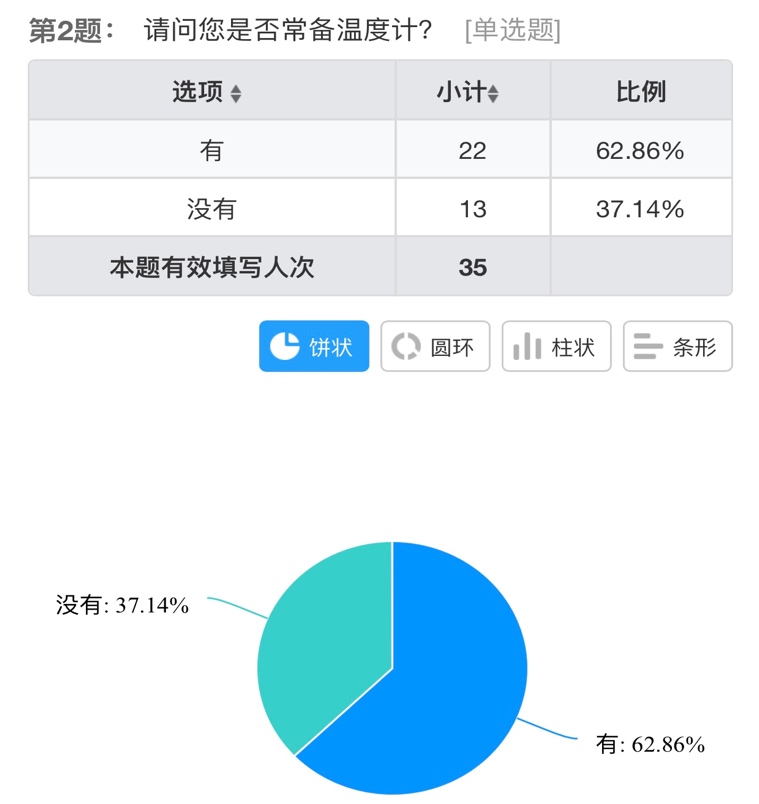The width and height of the screenshot is (759, 804).
Task: Switch chart to 饼状 pie view
Action: pos(314,347)
